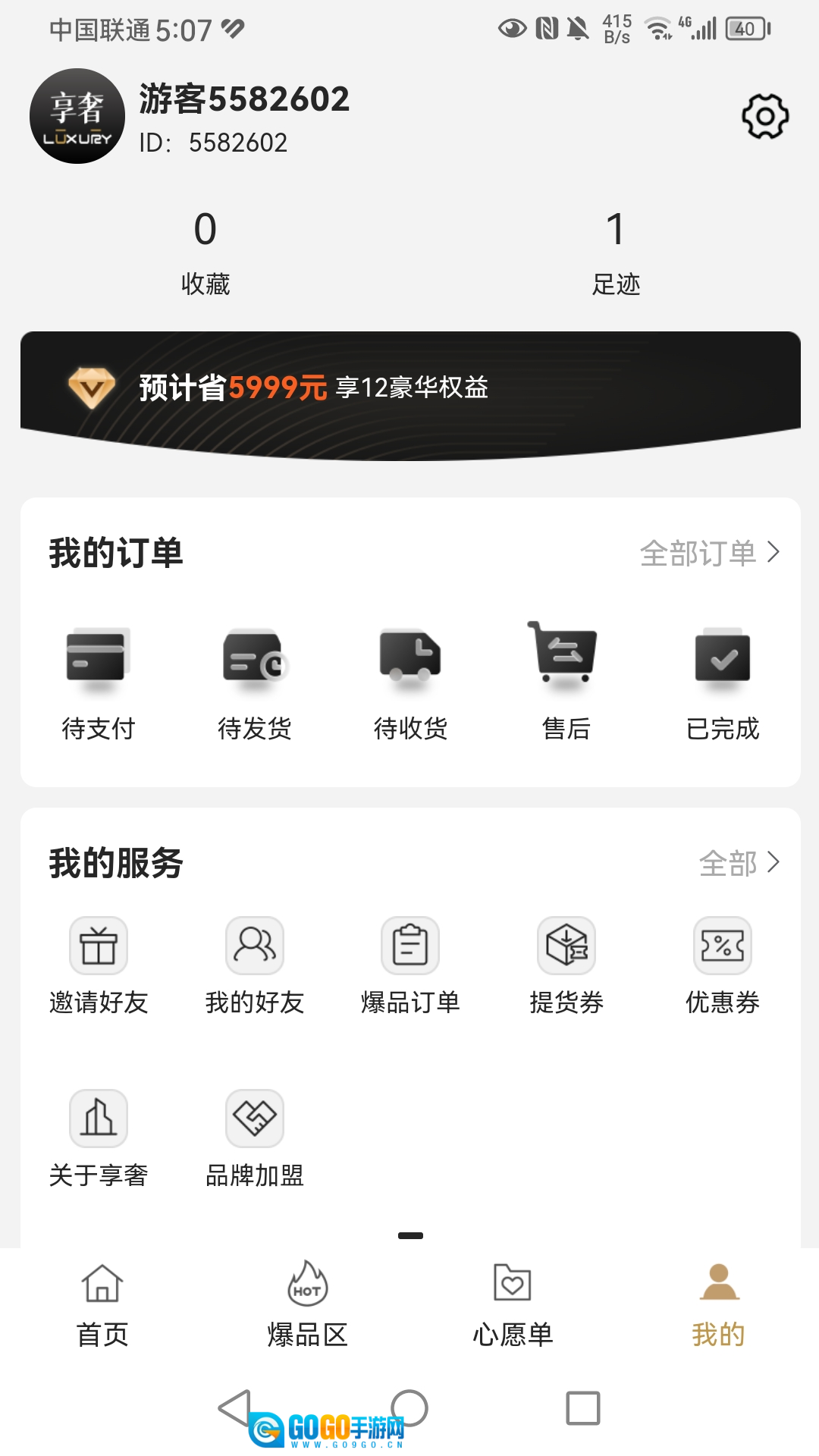Open pending payment orders (待支付)
Screen dimensions: 819x1456
tap(98, 680)
